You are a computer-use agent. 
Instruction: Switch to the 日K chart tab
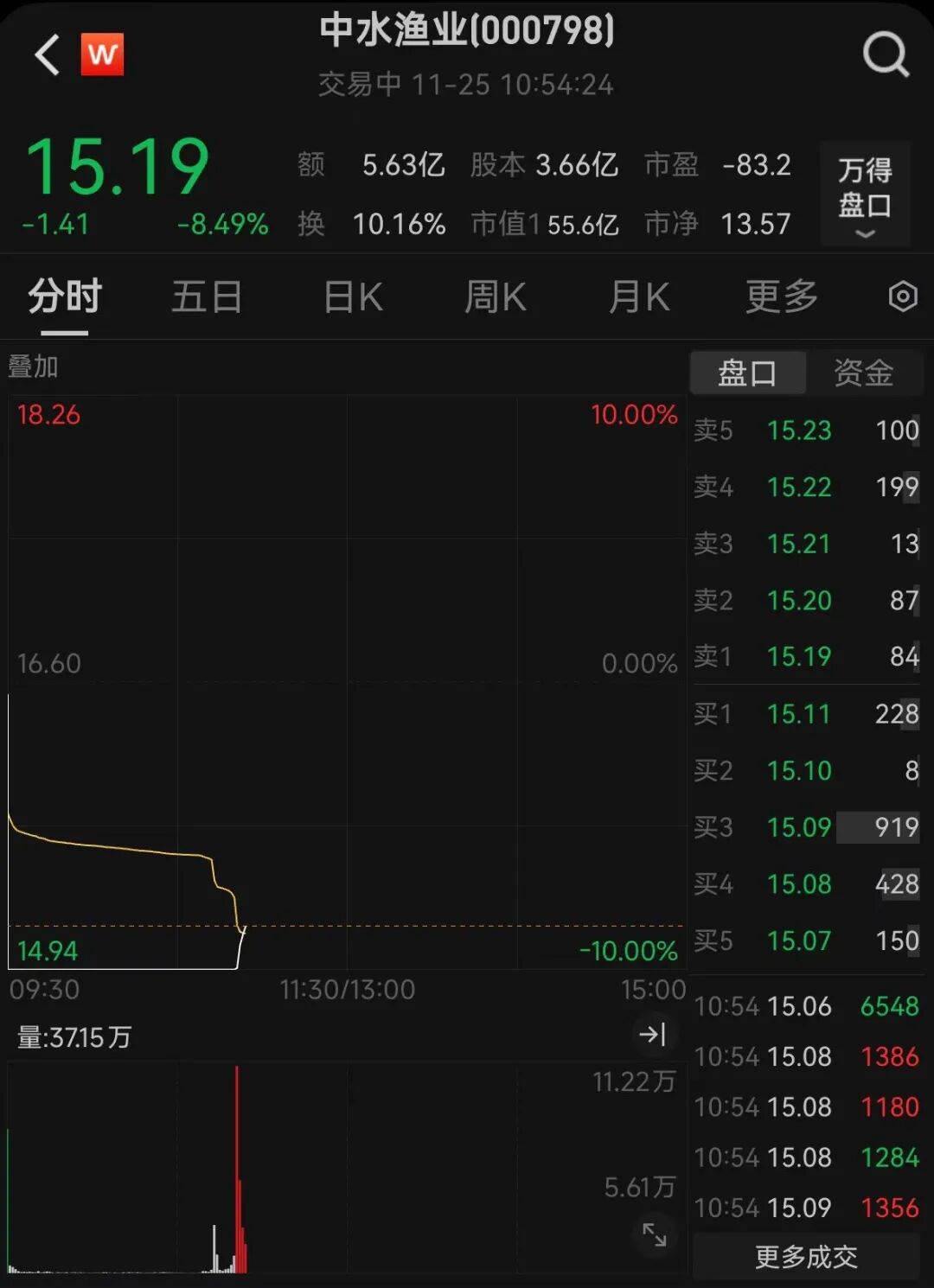(x=353, y=297)
